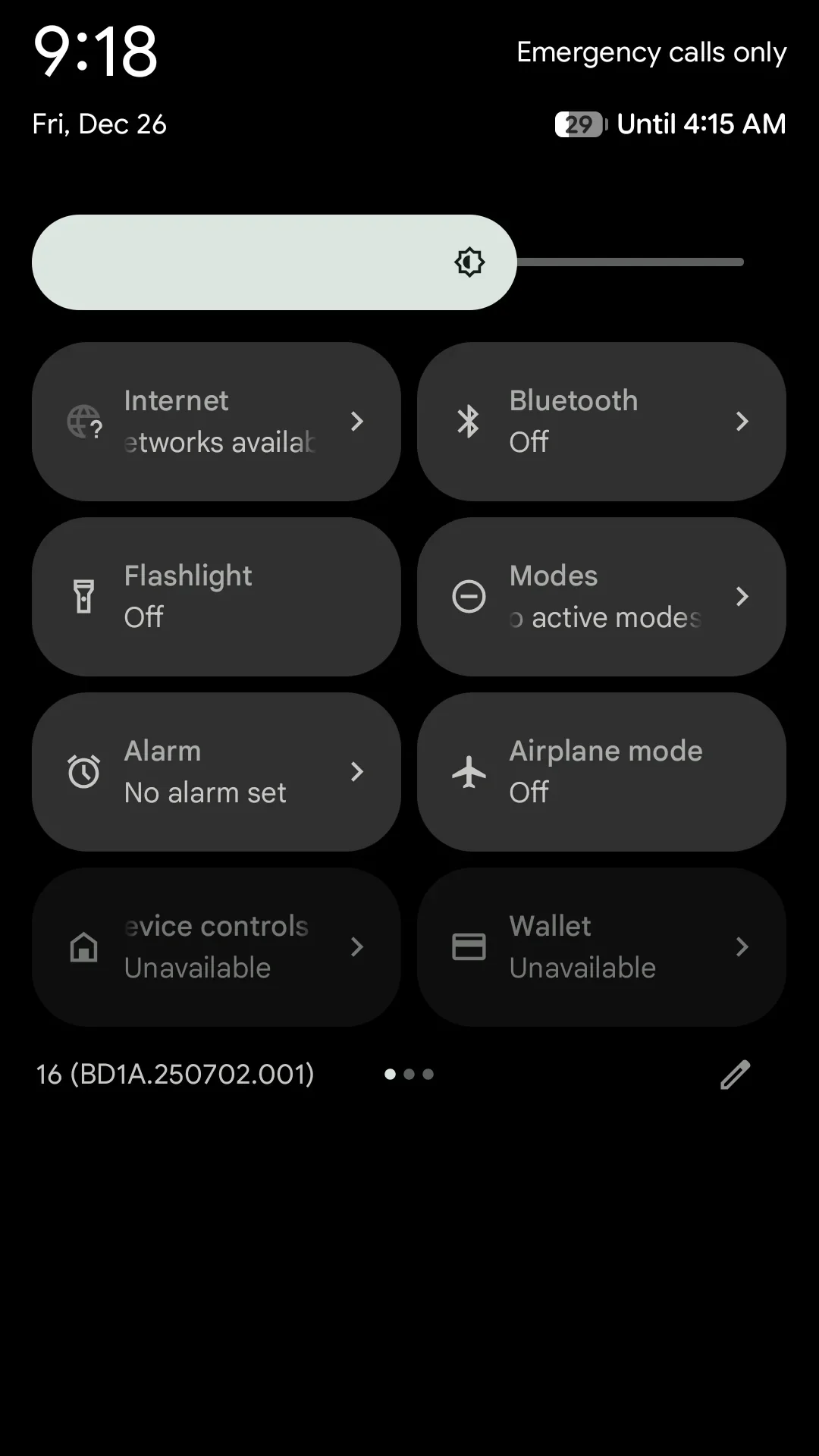819x1456 pixels.
Task: Open the quick settings edit pencil
Action: point(735,1075)
